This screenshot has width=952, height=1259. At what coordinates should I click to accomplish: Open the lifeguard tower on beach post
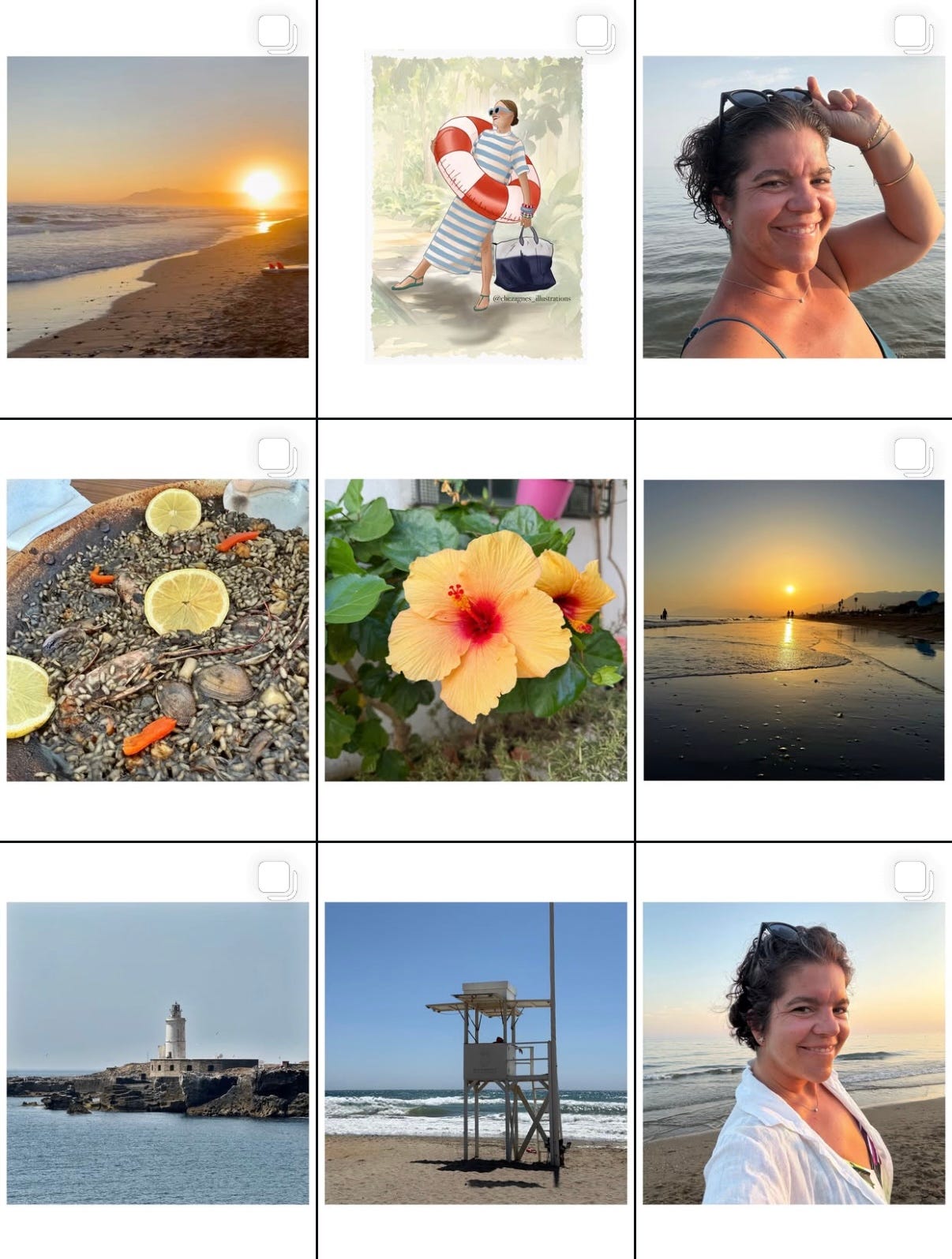[476, 1053]
